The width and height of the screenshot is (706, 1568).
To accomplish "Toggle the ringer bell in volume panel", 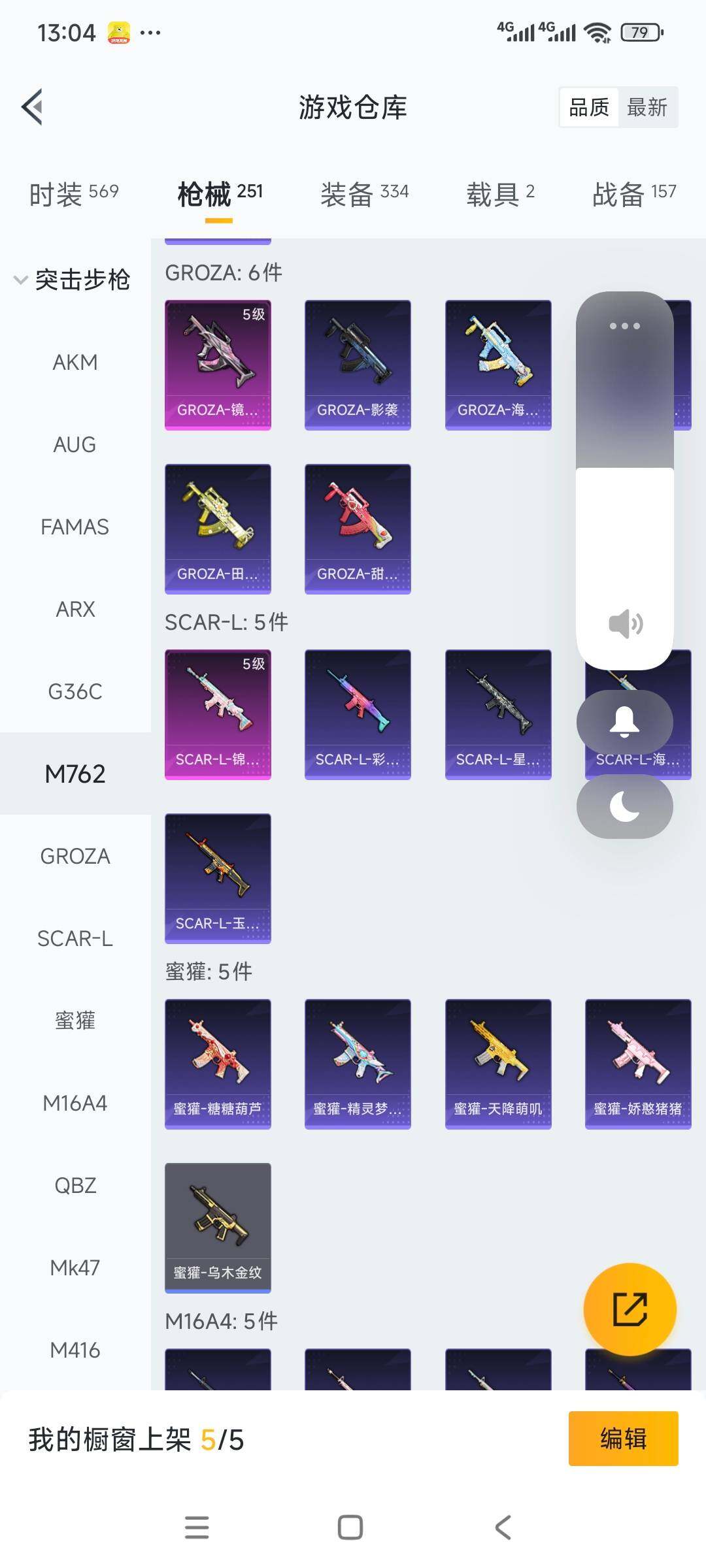I will point(624,722).
